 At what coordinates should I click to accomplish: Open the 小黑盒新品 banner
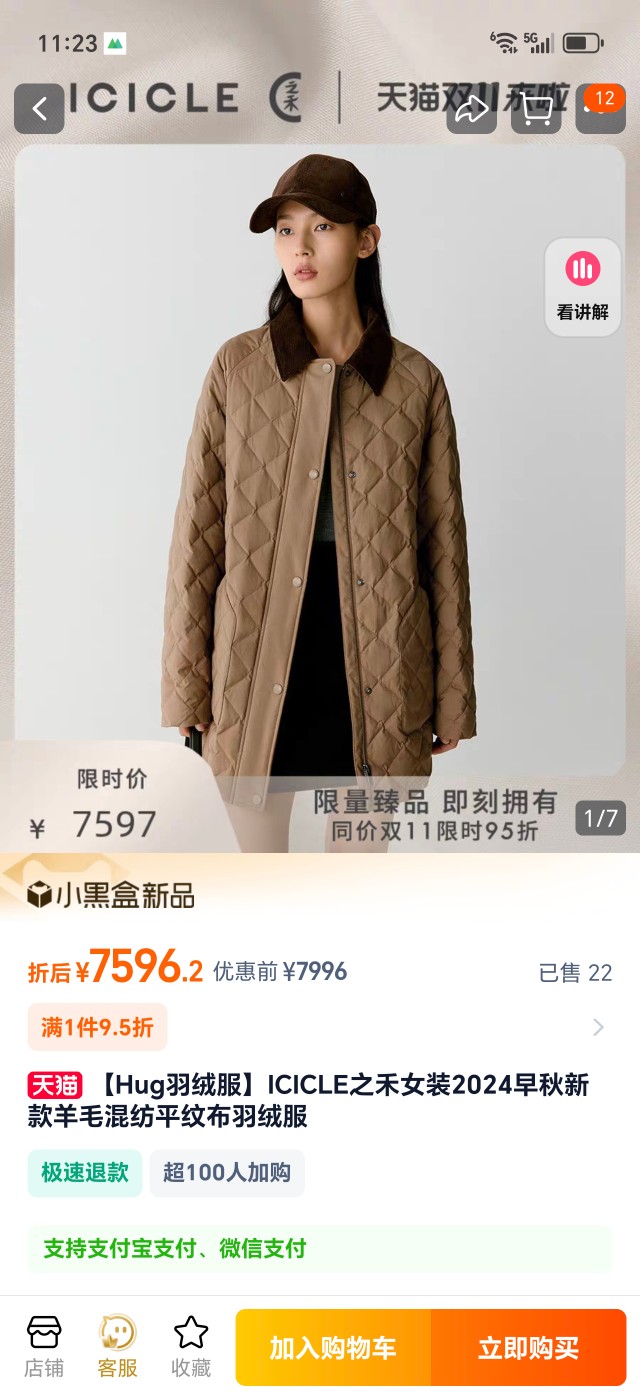click(110, 895)
